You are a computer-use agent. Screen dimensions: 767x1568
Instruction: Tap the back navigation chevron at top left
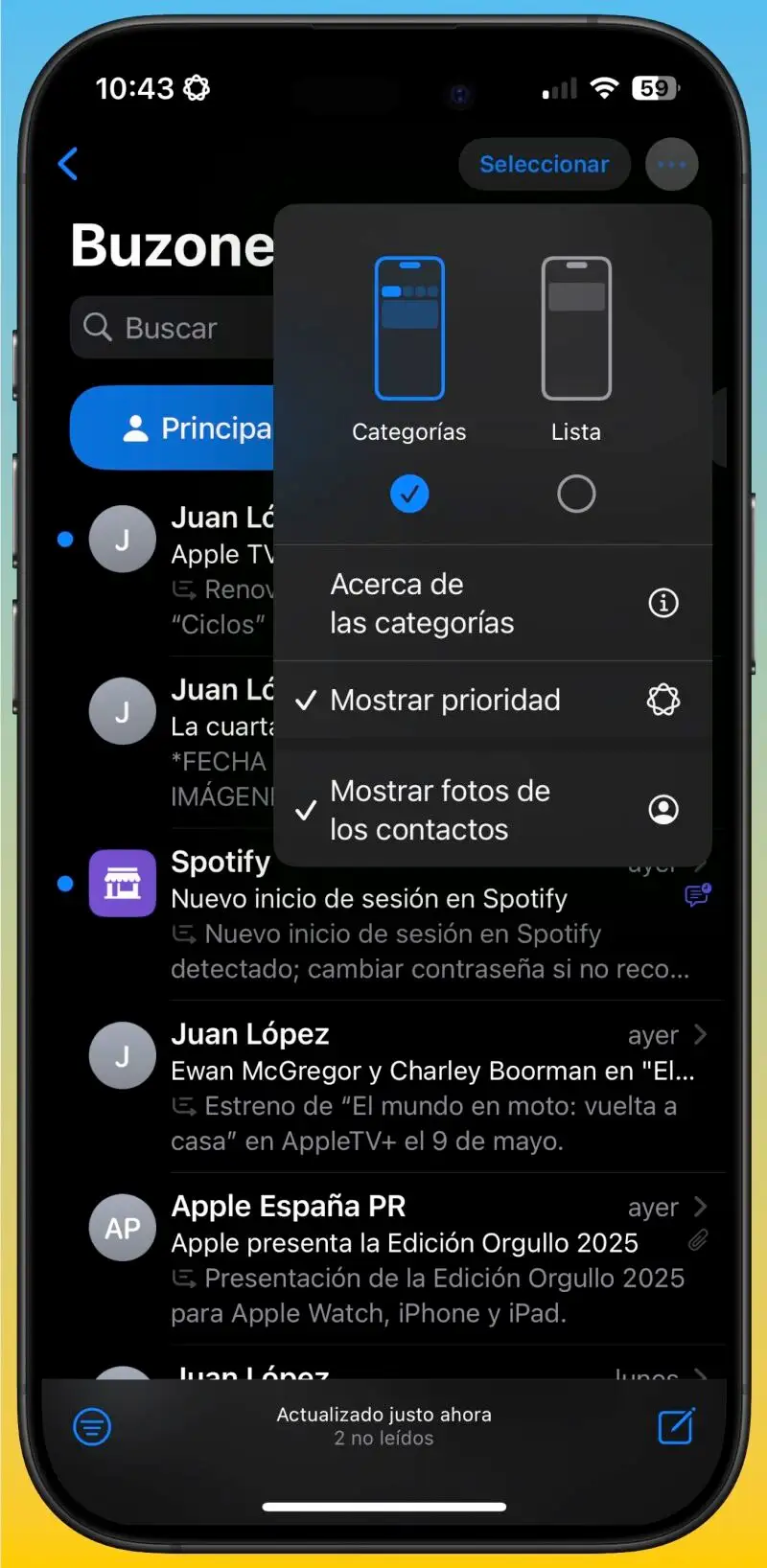(68, 164)
